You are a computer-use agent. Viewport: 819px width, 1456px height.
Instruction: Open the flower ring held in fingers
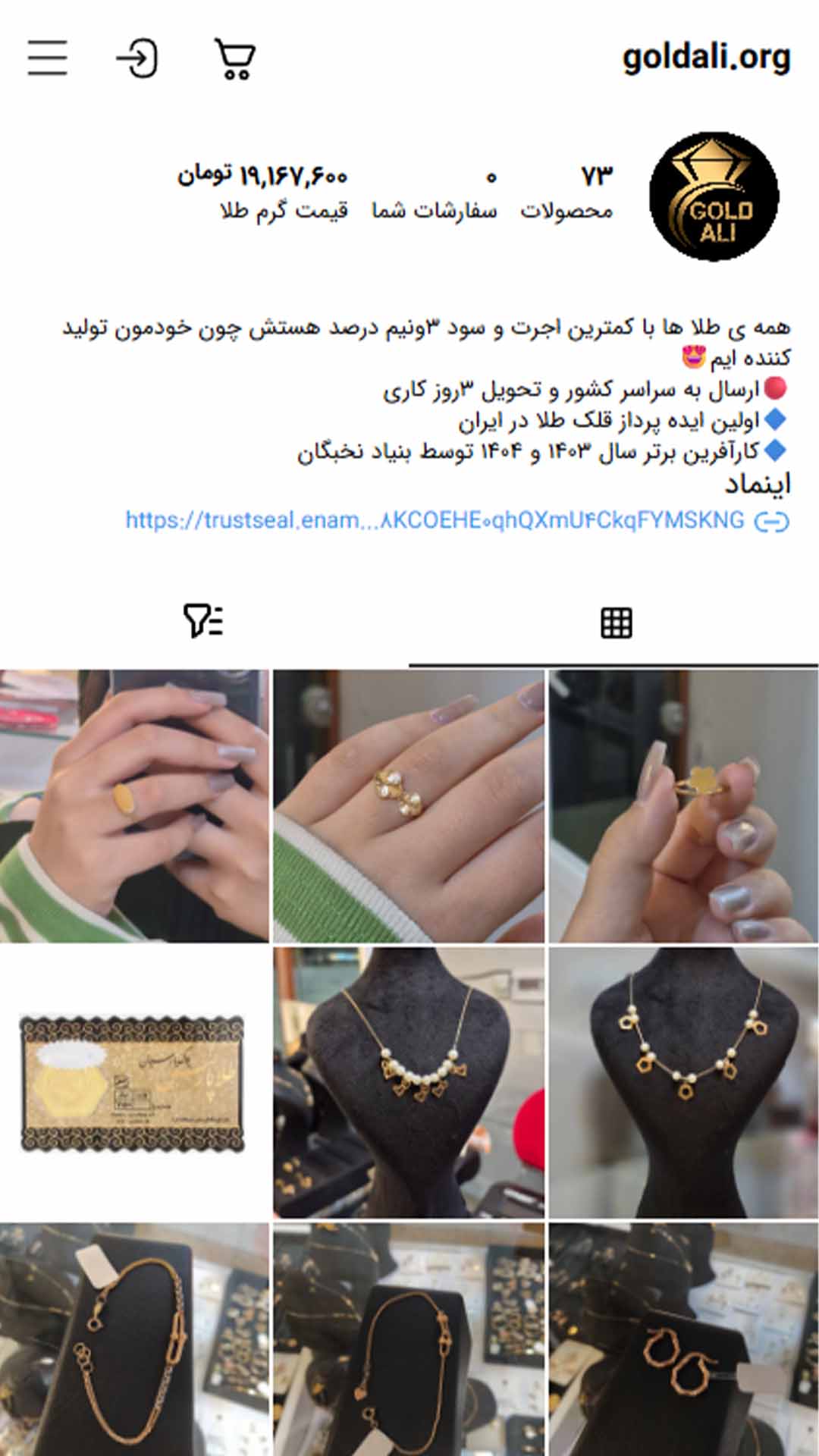[x=682, y=805]
